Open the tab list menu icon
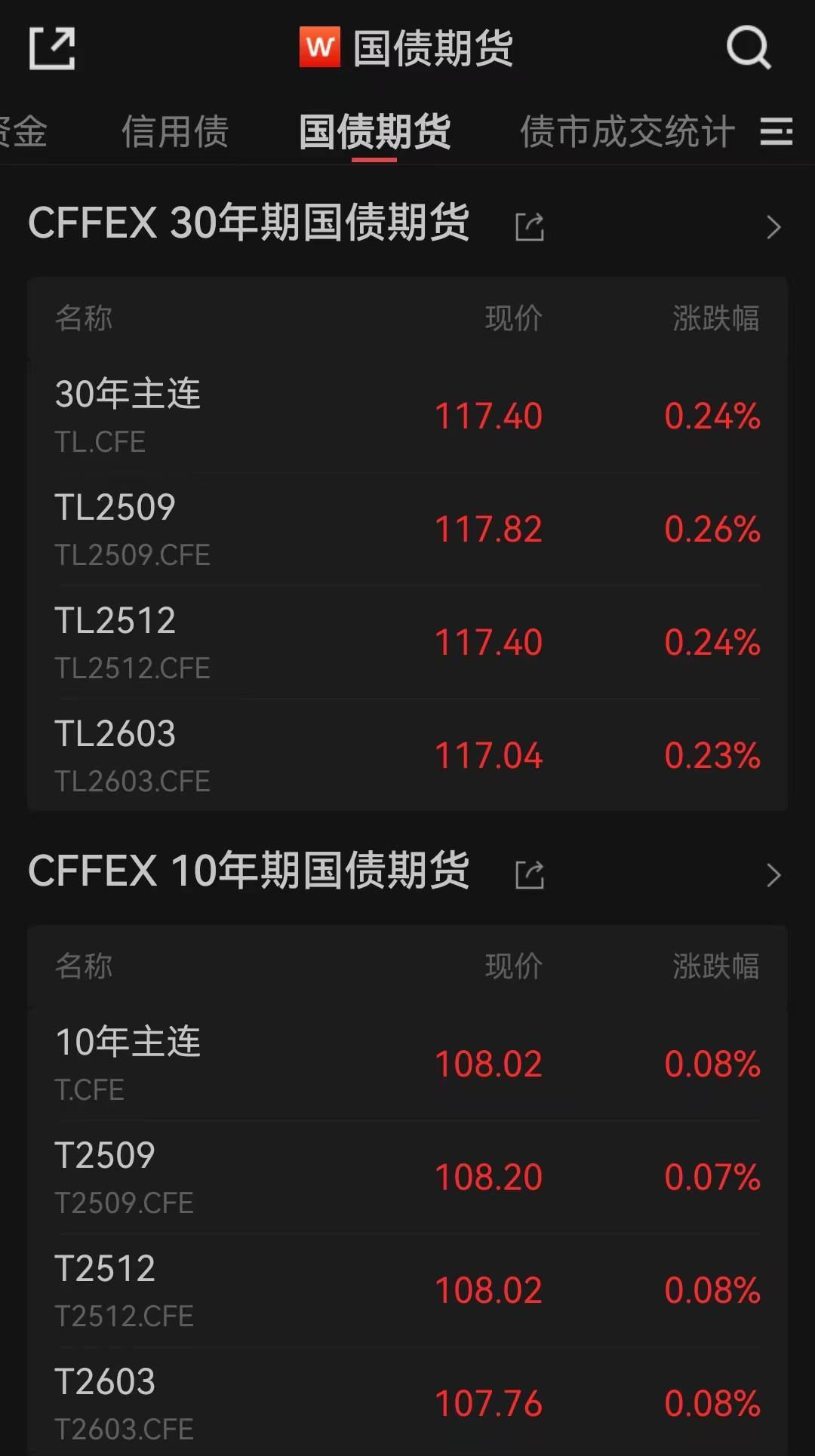The image size is (815, 1456). [x=776, y=131]
